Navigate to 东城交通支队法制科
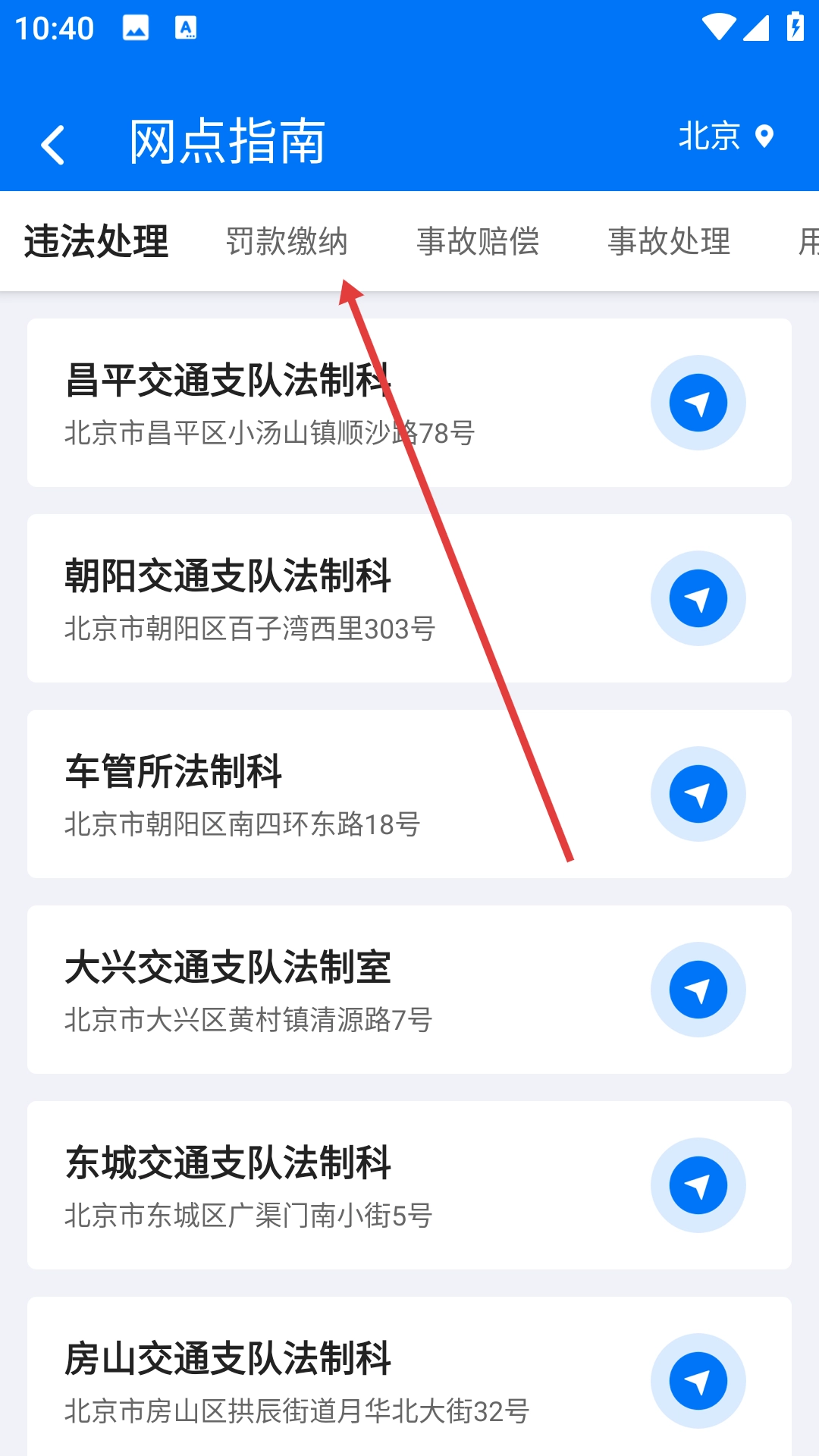 click(698, 1185)
